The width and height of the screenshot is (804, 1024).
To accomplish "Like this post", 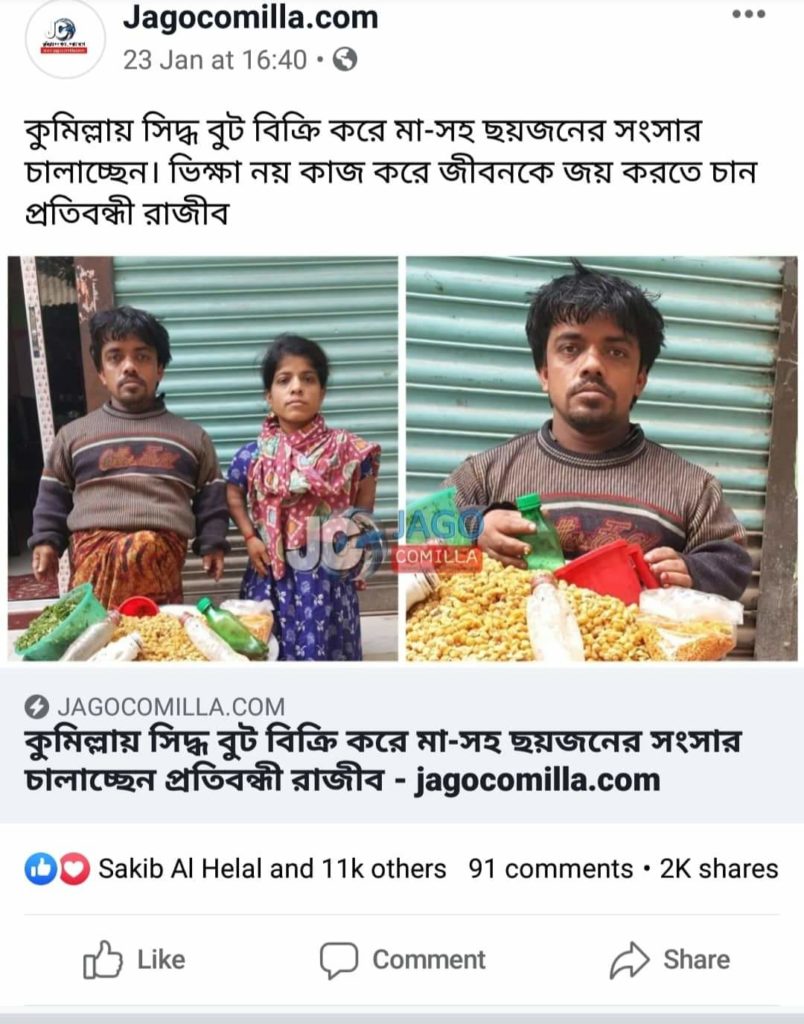I will point(134,960).
